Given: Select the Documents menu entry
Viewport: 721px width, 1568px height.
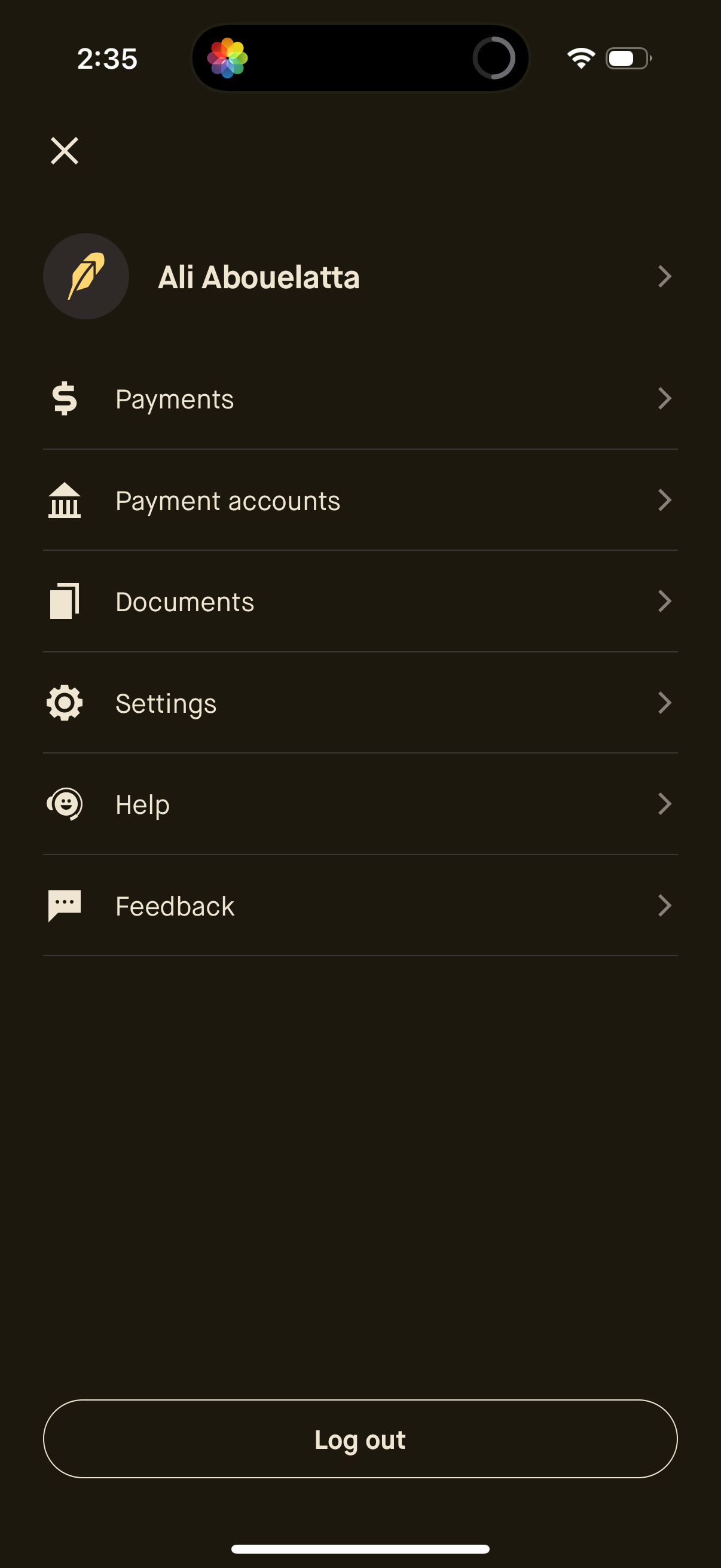Looking at the screenshot, I should (x=184, y=601).
